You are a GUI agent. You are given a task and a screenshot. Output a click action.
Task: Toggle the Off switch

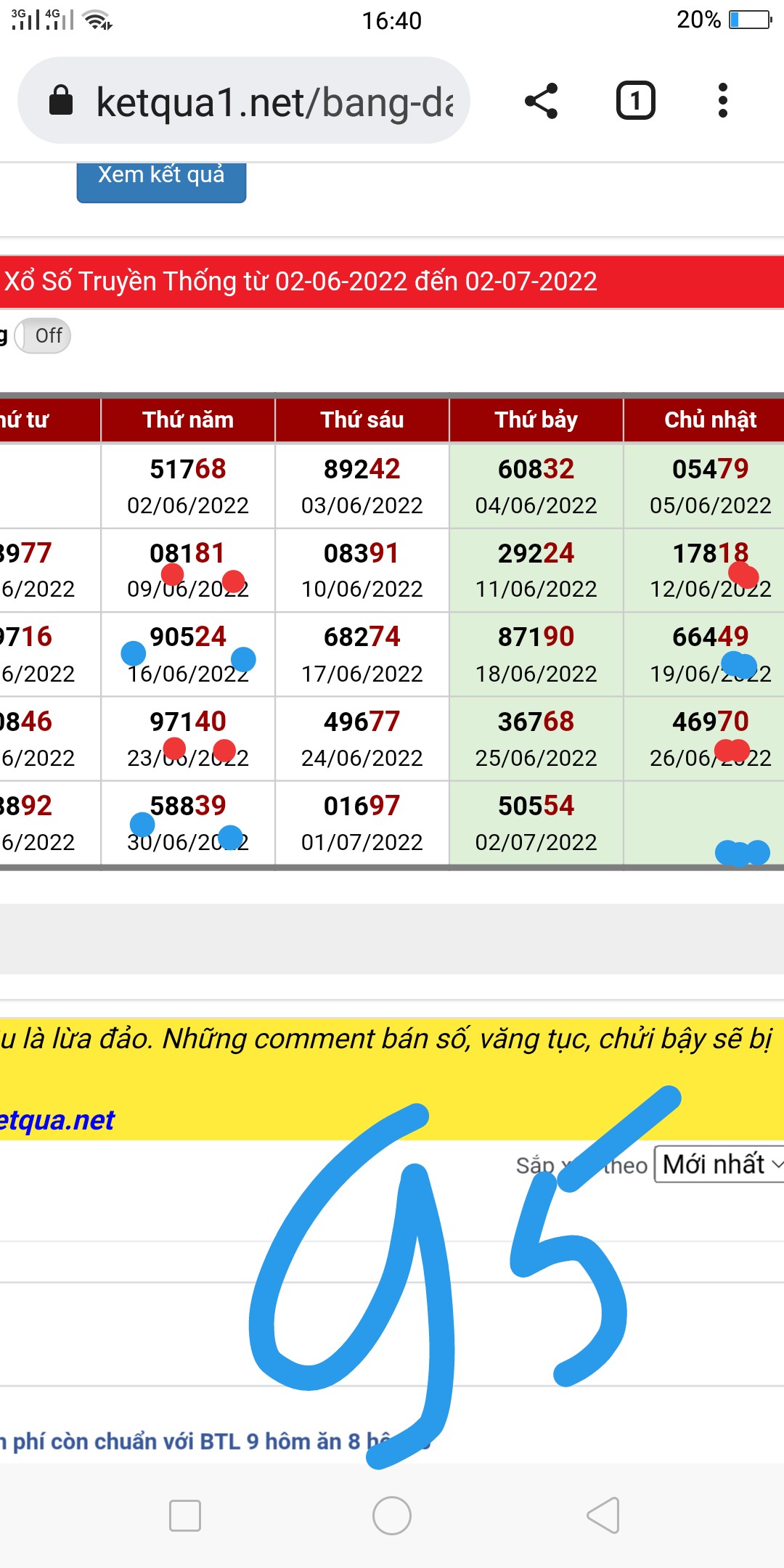43,335
